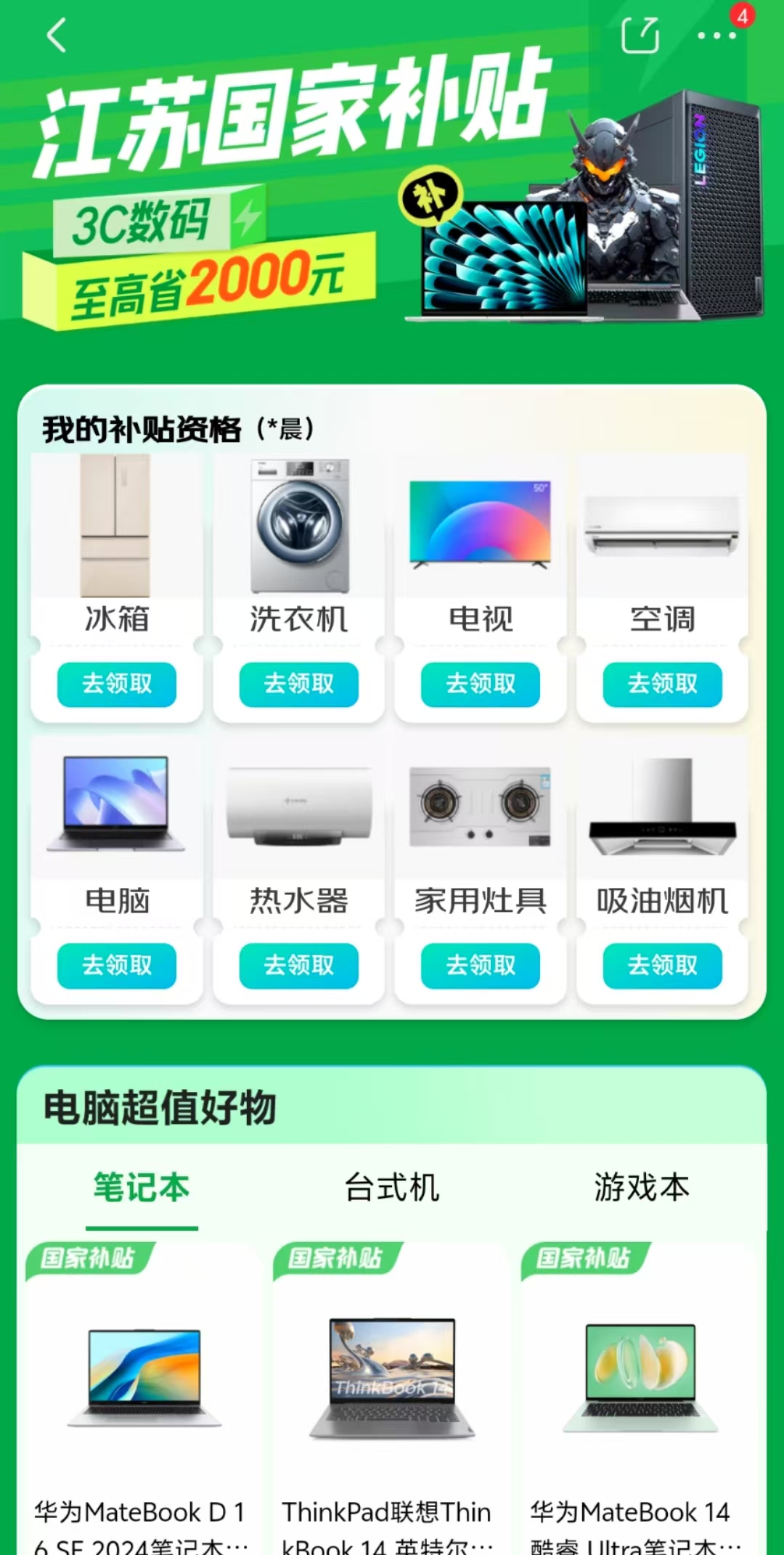Tap 去领取 under 电脑
Screen dimensions: 784x1555
(117, 966)
